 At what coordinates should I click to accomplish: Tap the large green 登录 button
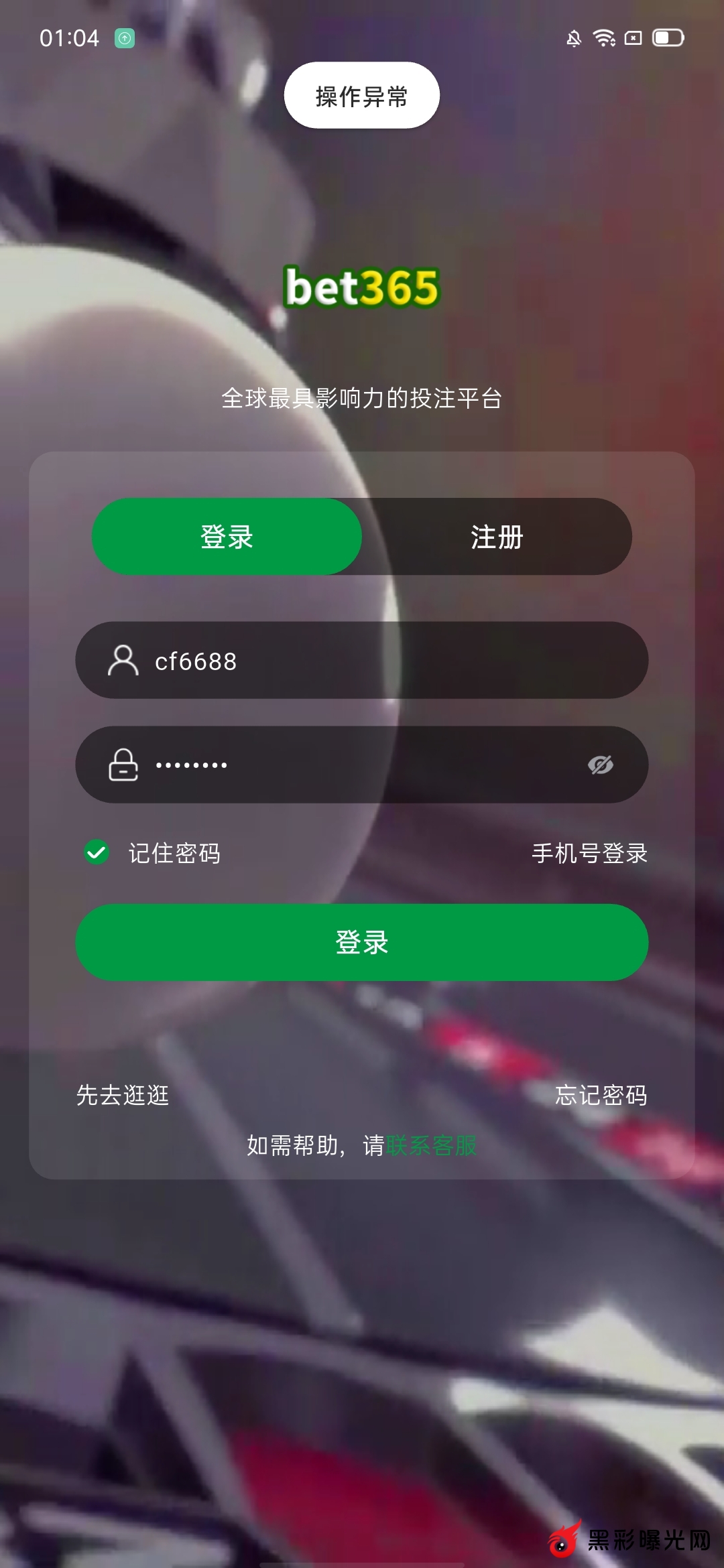point(362,942)
